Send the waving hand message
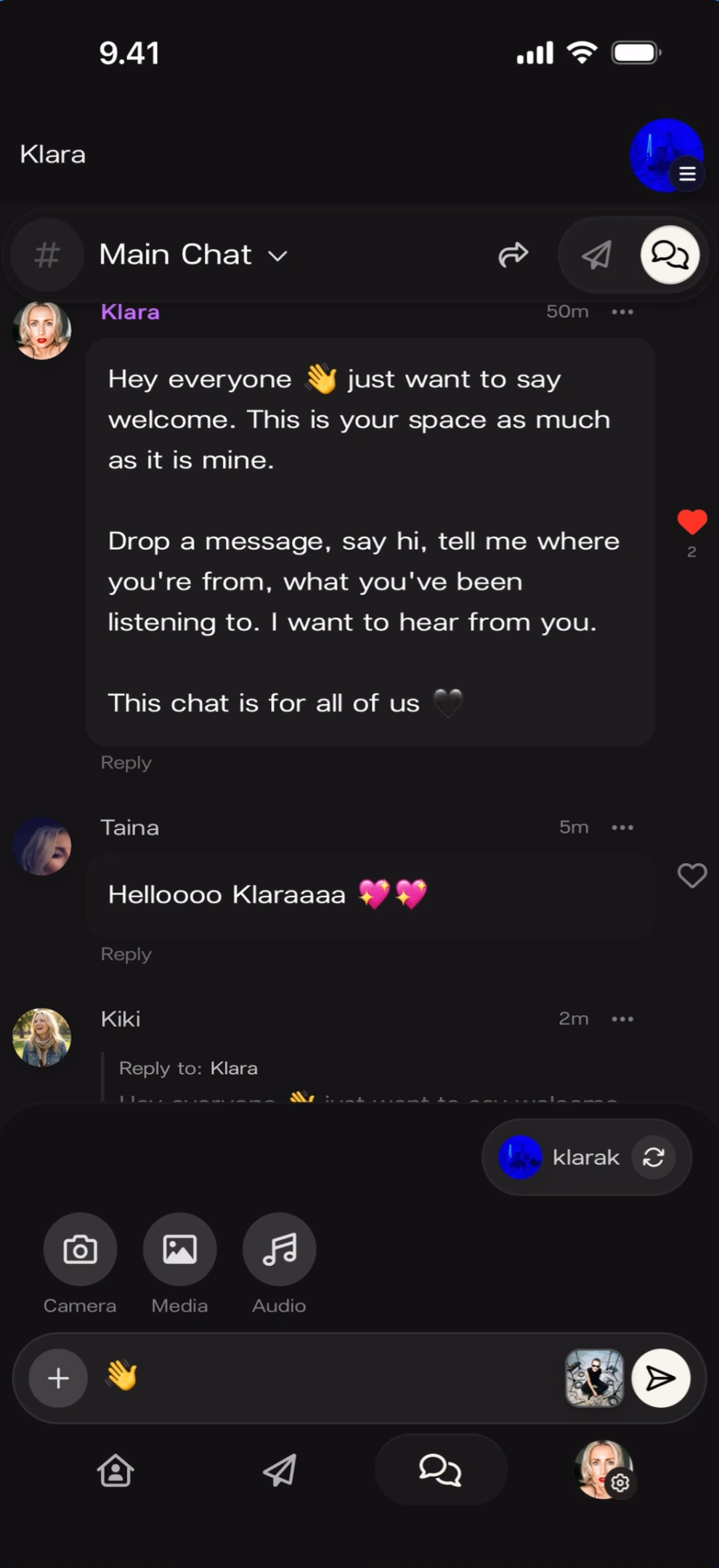 point(660,1378)
